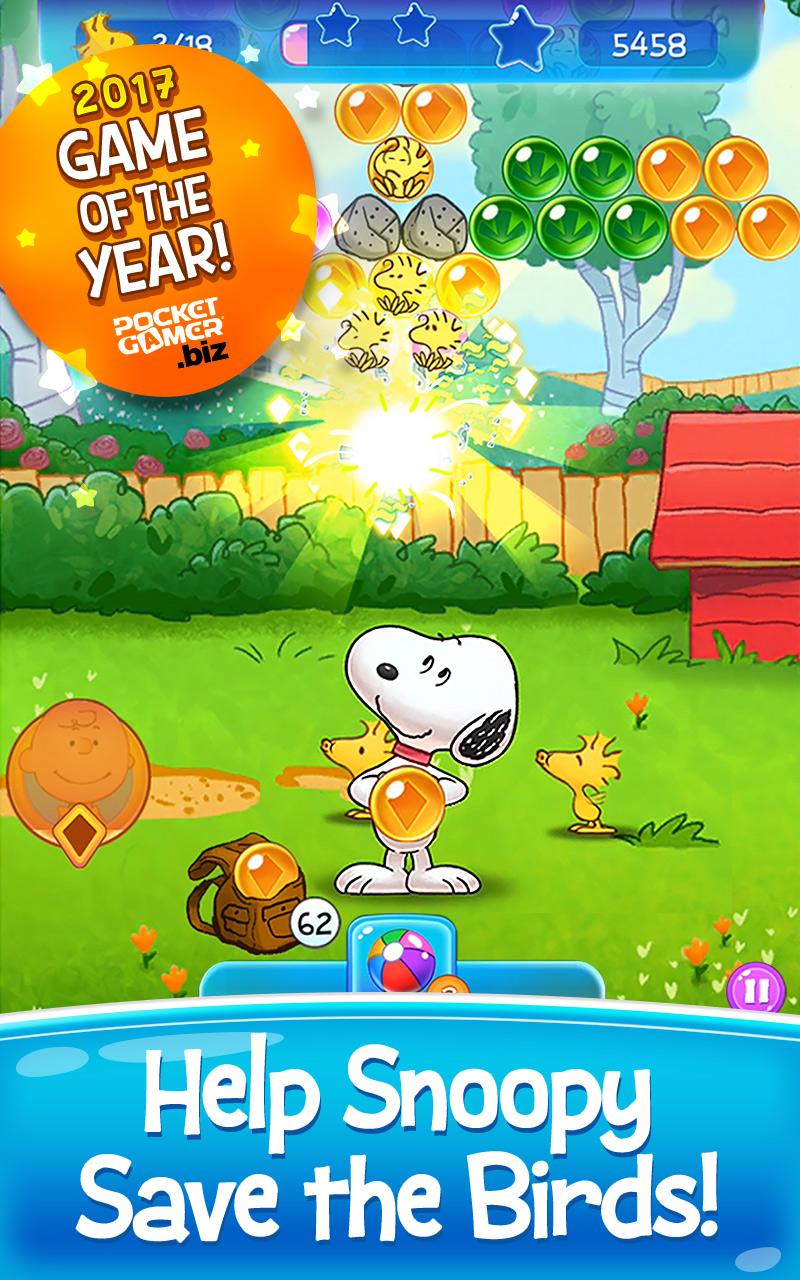Tap the first unfilled star
The width and height of the screenshot is (800, 1280).
336,25
